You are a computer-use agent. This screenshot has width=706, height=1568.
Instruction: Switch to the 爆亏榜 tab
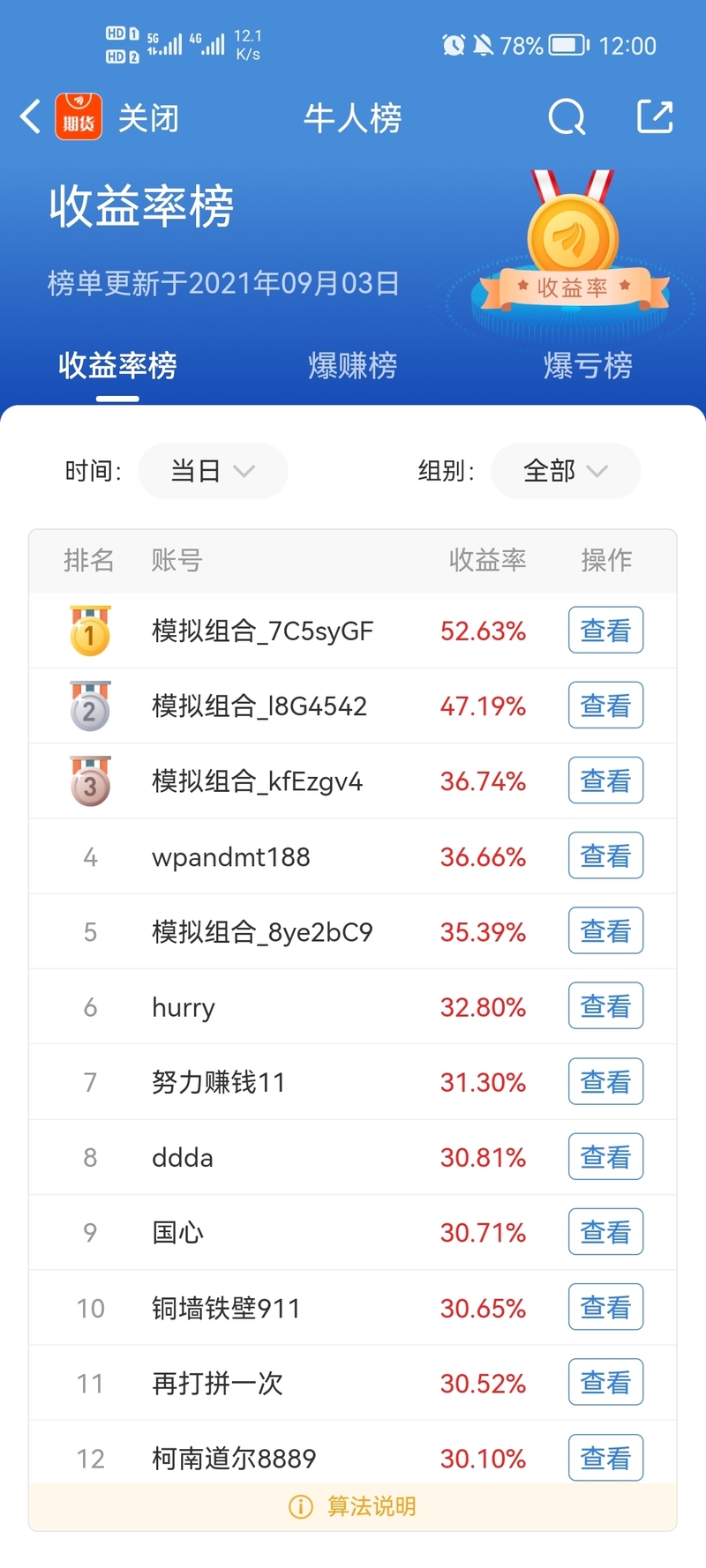588,365
